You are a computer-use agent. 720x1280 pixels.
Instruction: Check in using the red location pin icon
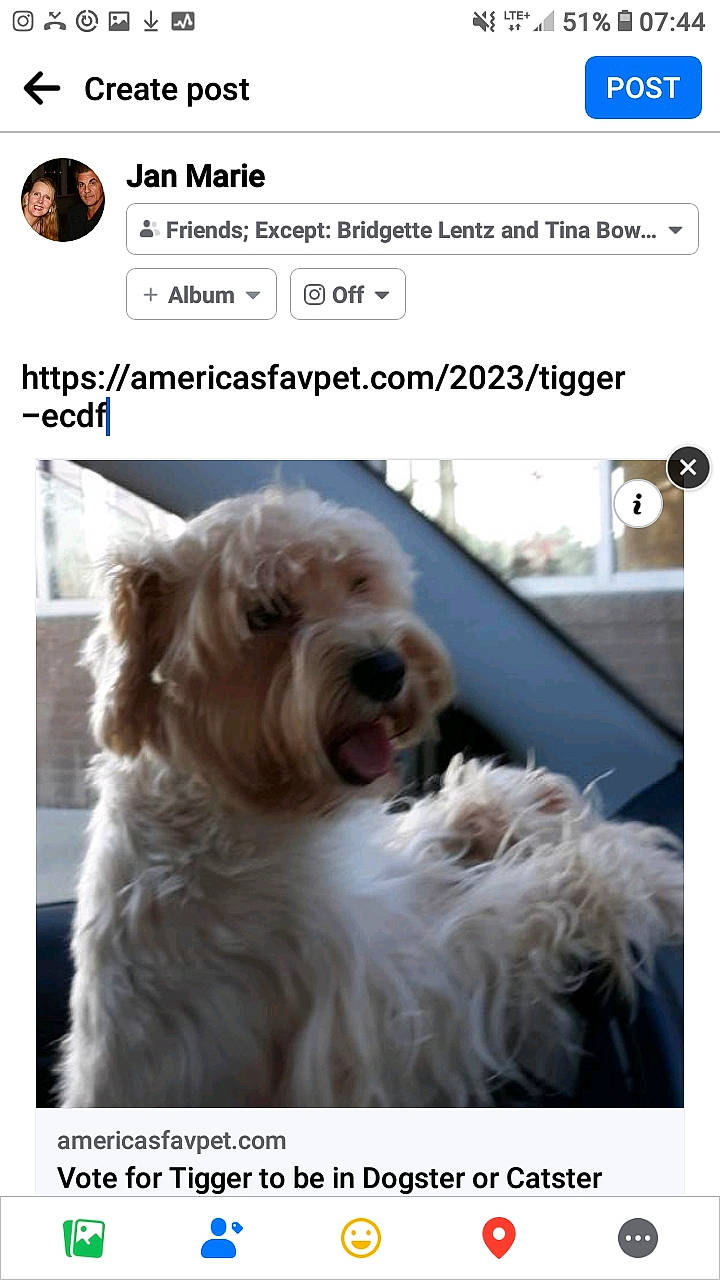point(498,1237)
